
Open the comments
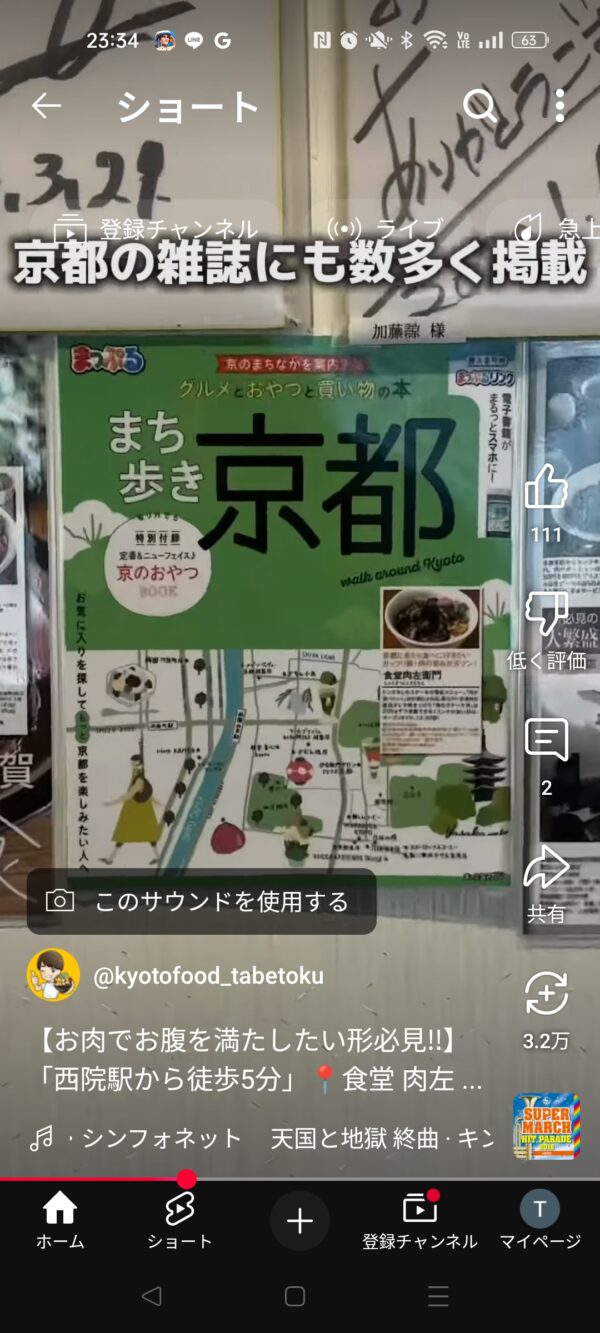tap(546, 743)
